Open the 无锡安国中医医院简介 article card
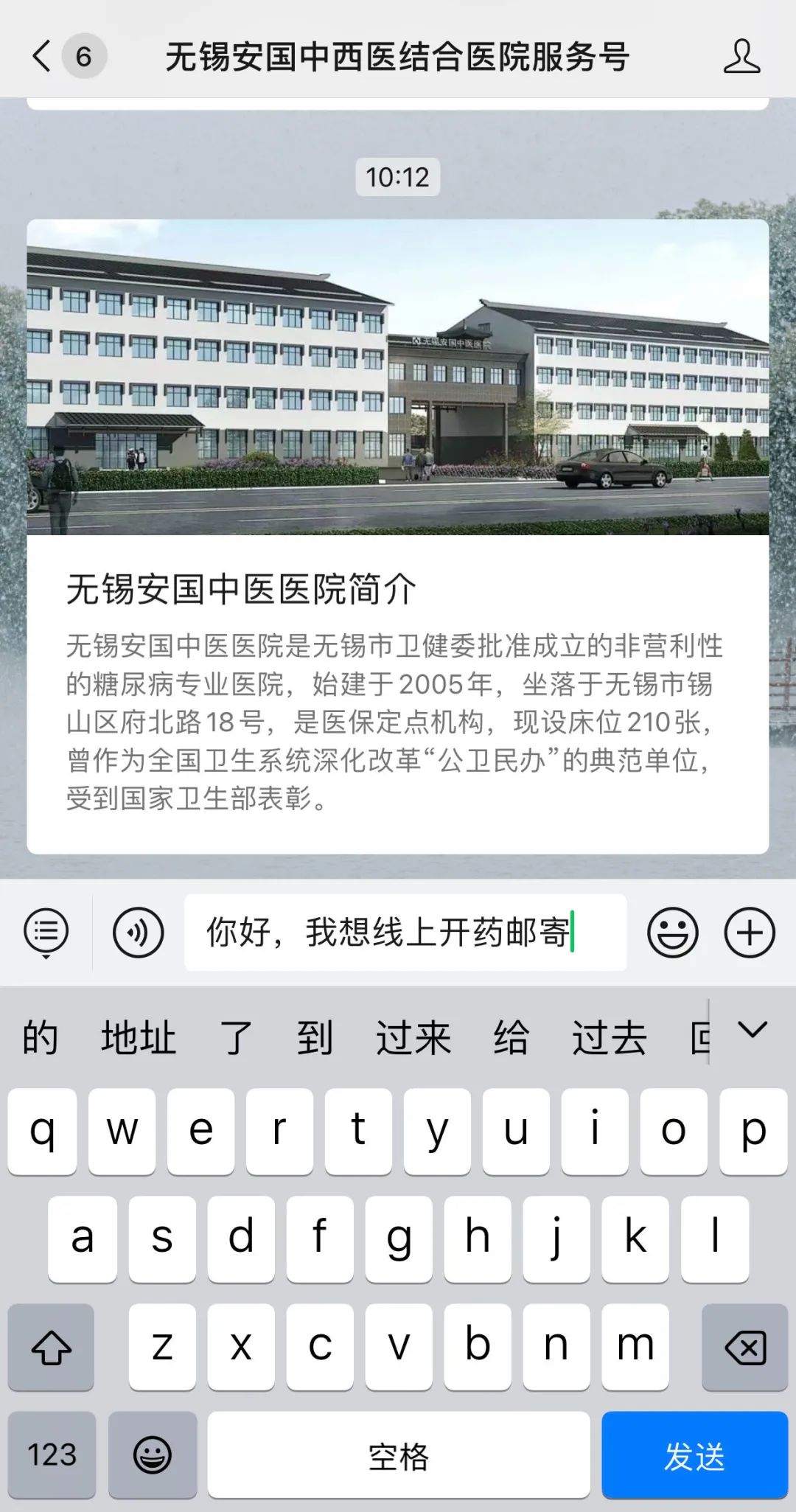The width and height of the screenshot is (796, 1512). [398, 537]
